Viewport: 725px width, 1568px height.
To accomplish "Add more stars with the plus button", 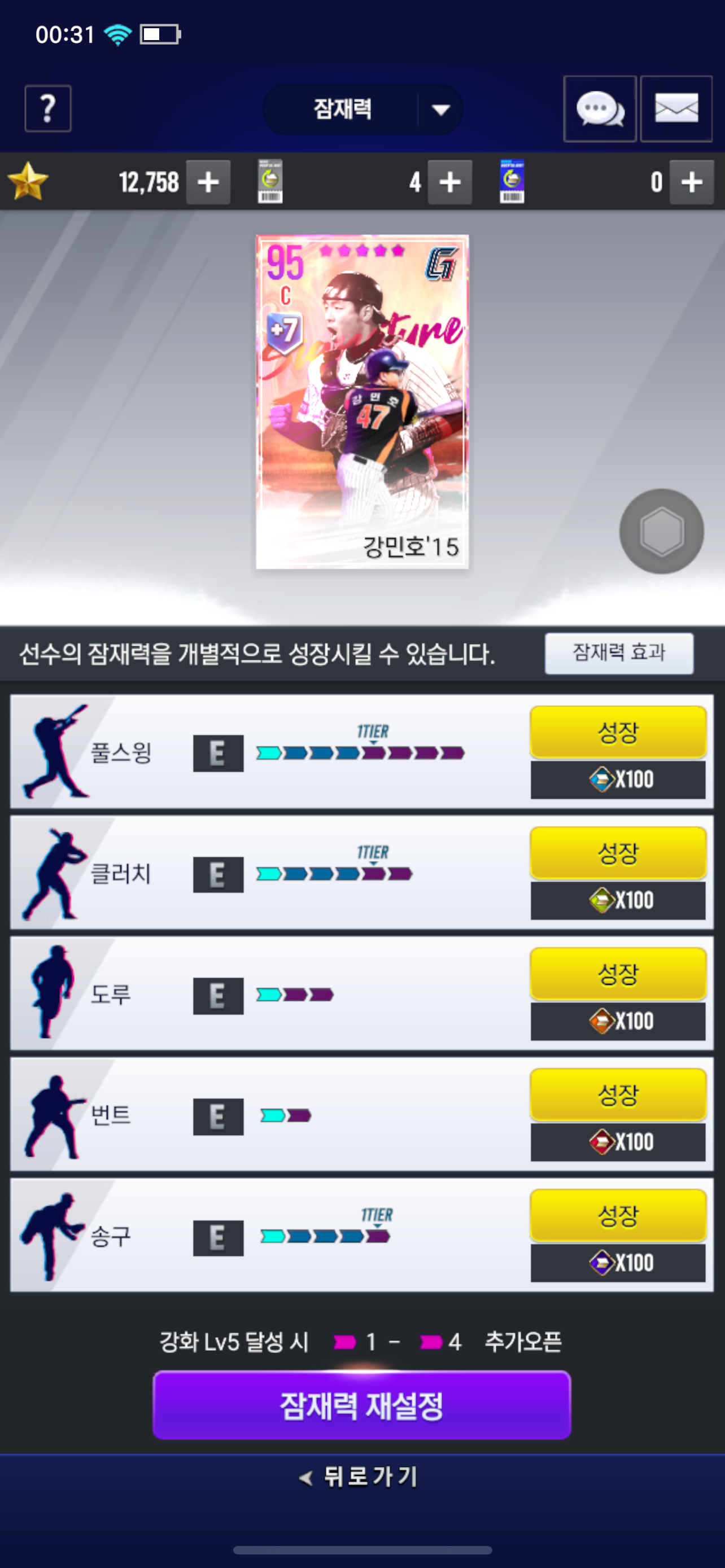I will pos(208,182).
